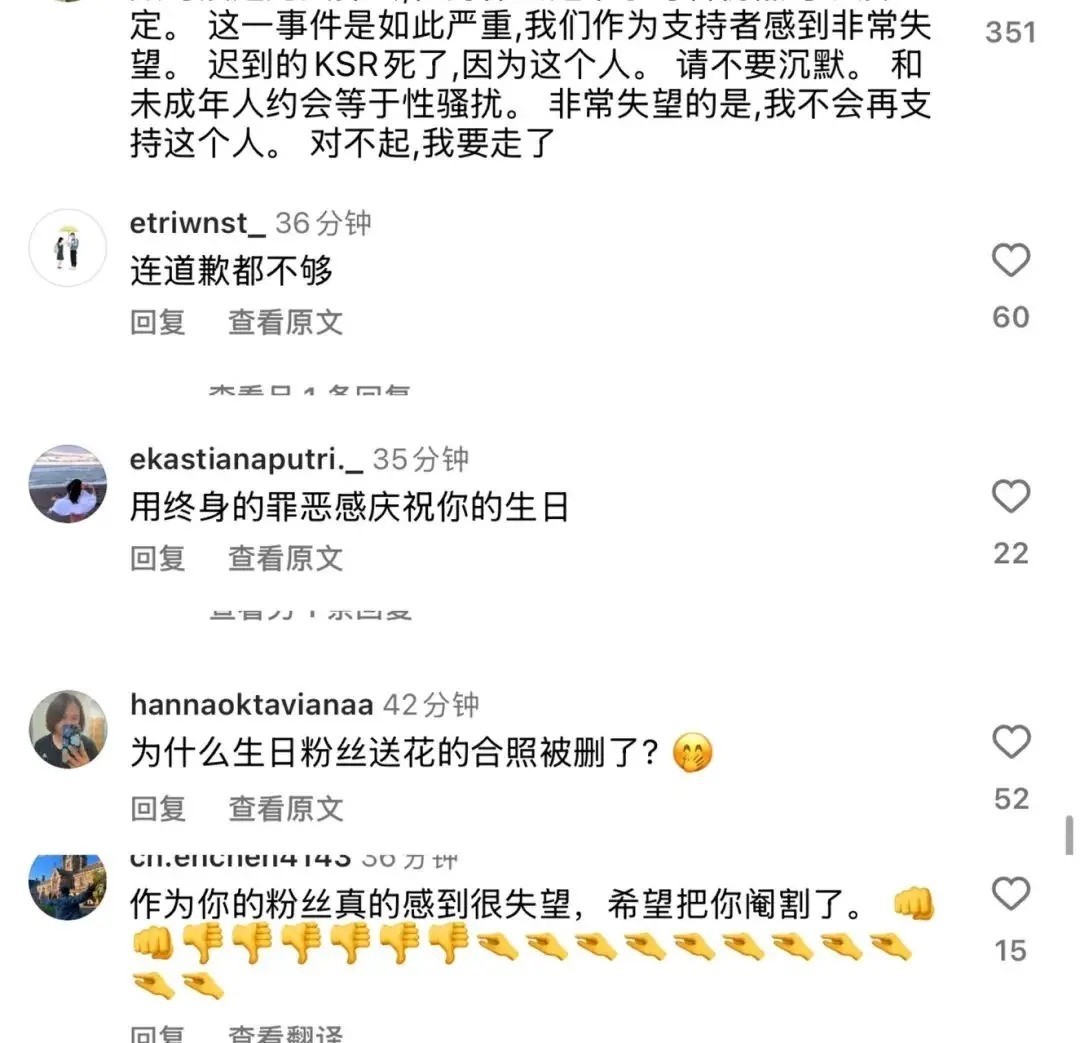Image resolution: width=1080 pixels, height=1043 pixels.
Task: Show original text of ekastianaputri._'s comment
Action: (285, 558)
